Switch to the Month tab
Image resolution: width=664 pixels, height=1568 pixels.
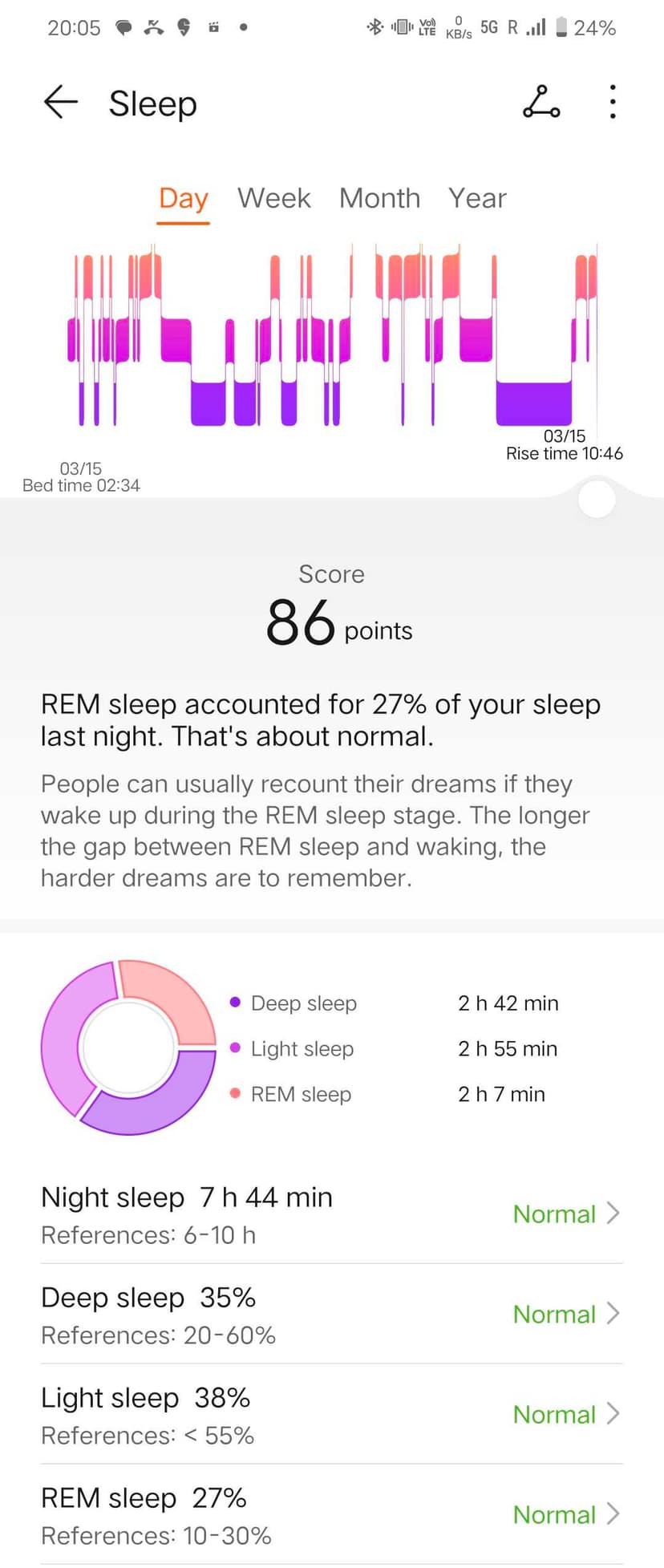tap(379, 198)
